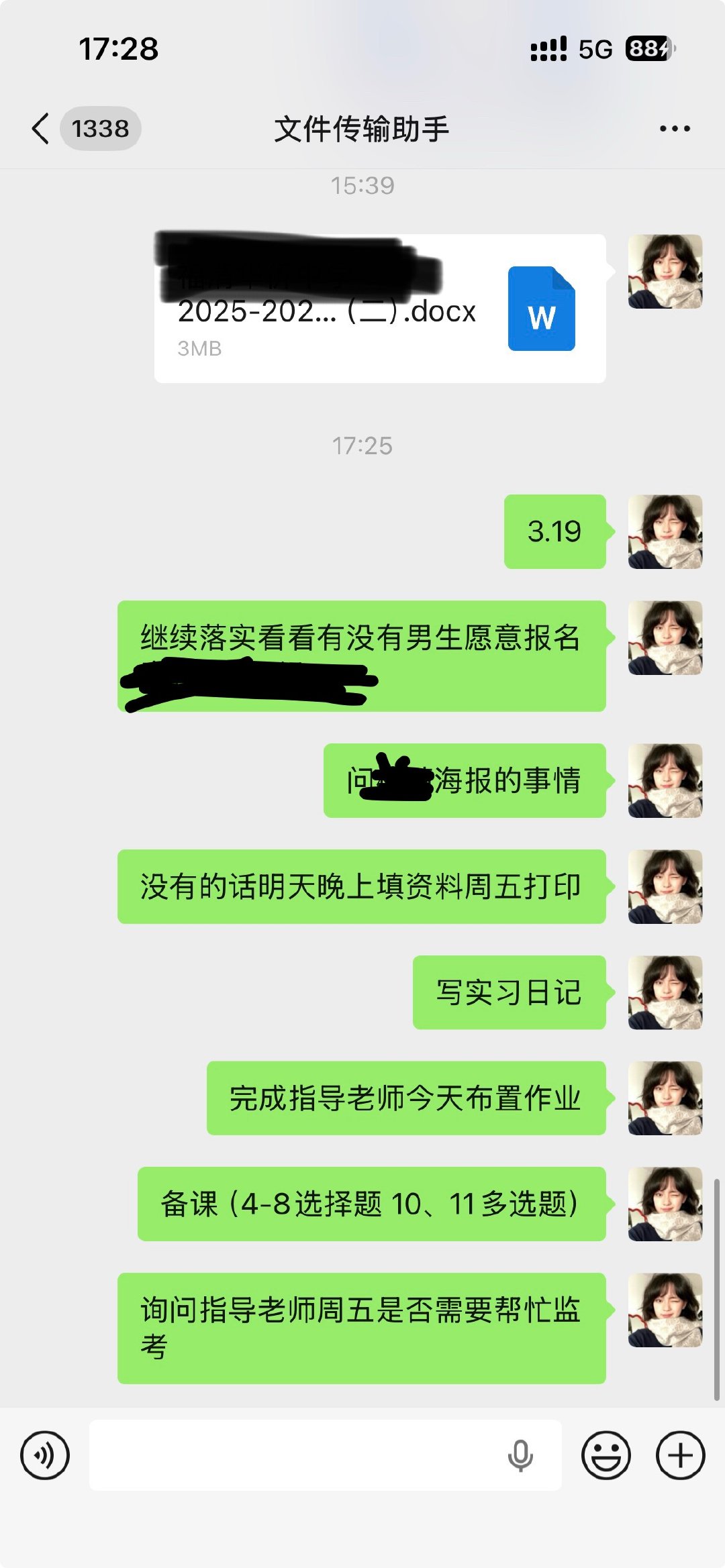The height and width of the screenshot is (1568, 725).
Task: Tap the 17:25 timestamp in the chat
Action: 362,445
